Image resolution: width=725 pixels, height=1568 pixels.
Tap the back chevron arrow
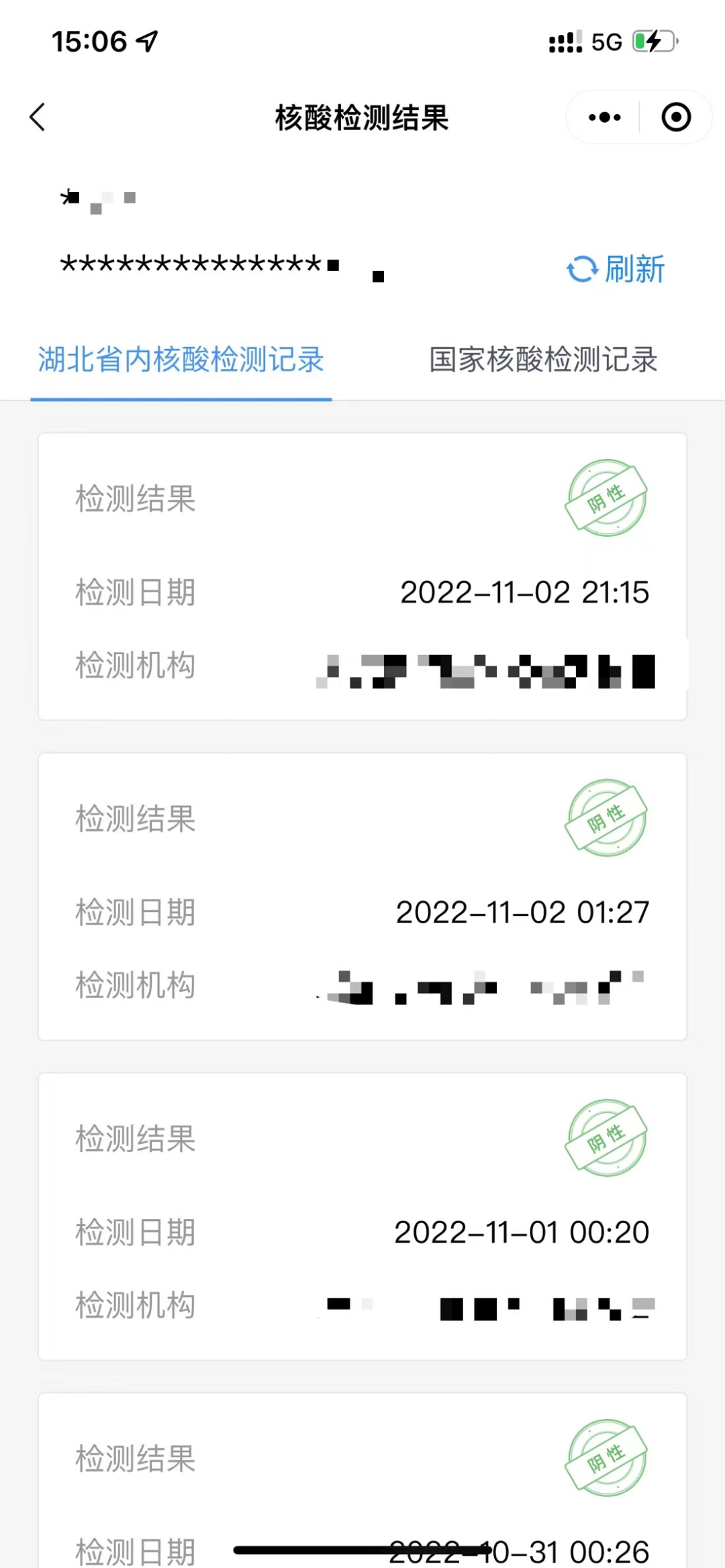pos(38,117)
